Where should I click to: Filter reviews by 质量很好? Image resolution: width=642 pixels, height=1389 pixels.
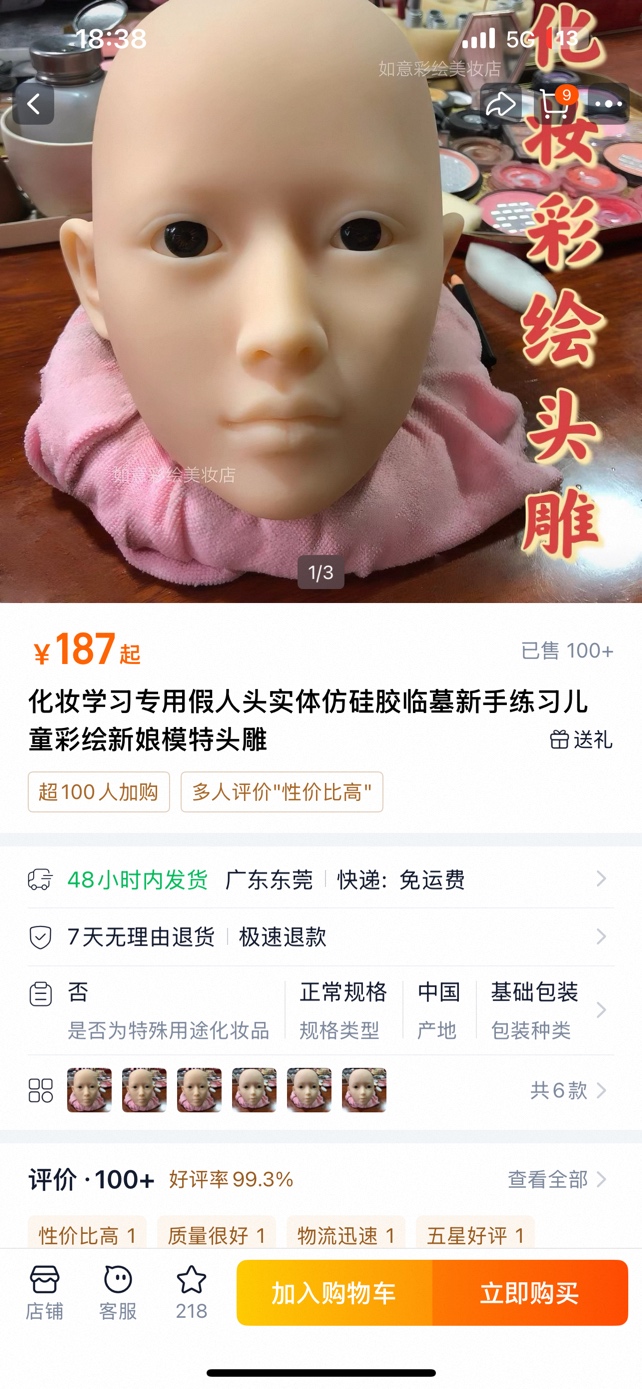216,1236
